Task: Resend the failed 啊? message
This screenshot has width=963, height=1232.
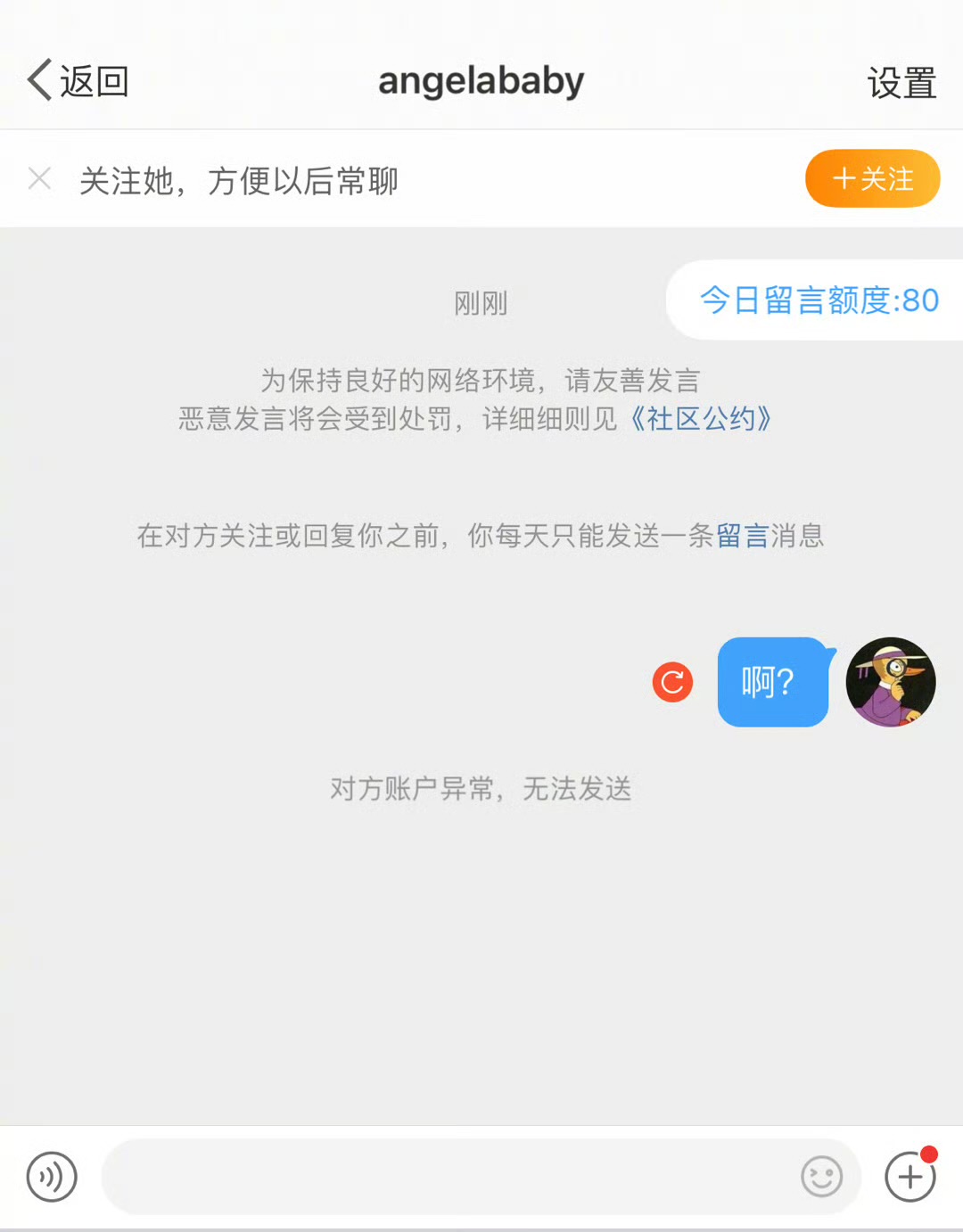Action: [672, 683]
